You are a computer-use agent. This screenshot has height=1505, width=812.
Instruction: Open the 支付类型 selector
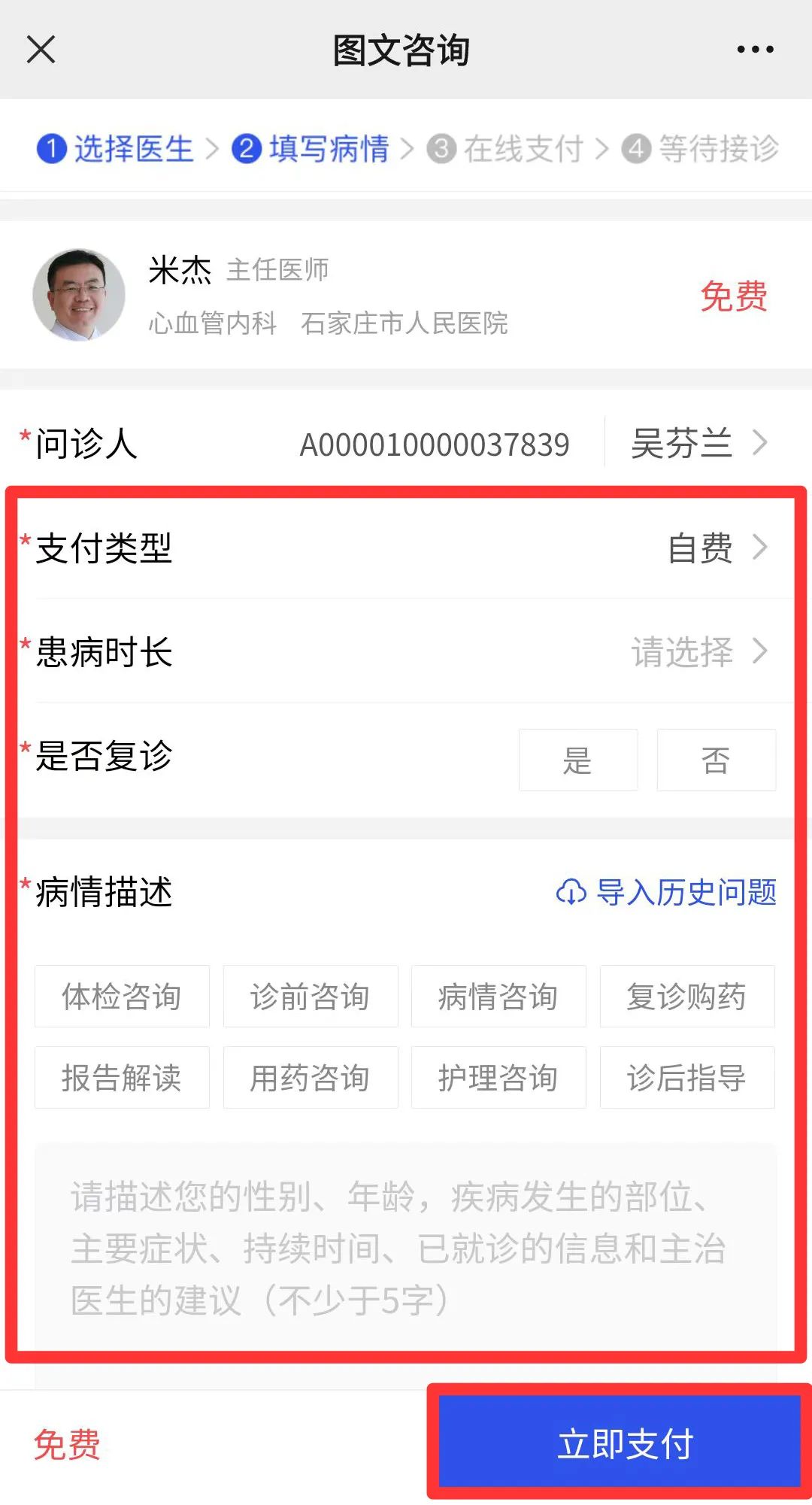point(716,548)
